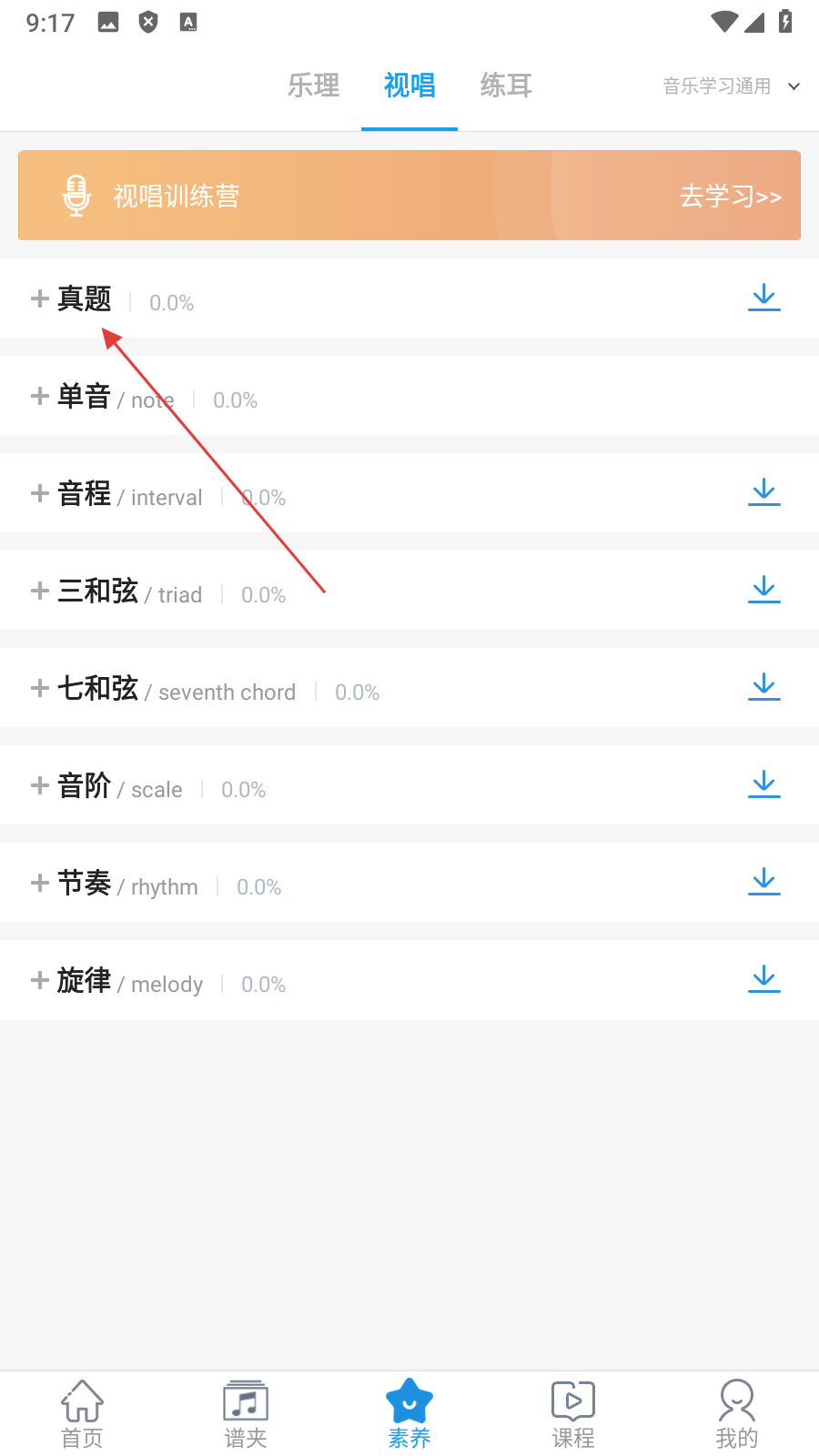This screenshot has height=1456, width=819.
Task: Download the 节奏 rhythm content
Action: click(764, 882)
